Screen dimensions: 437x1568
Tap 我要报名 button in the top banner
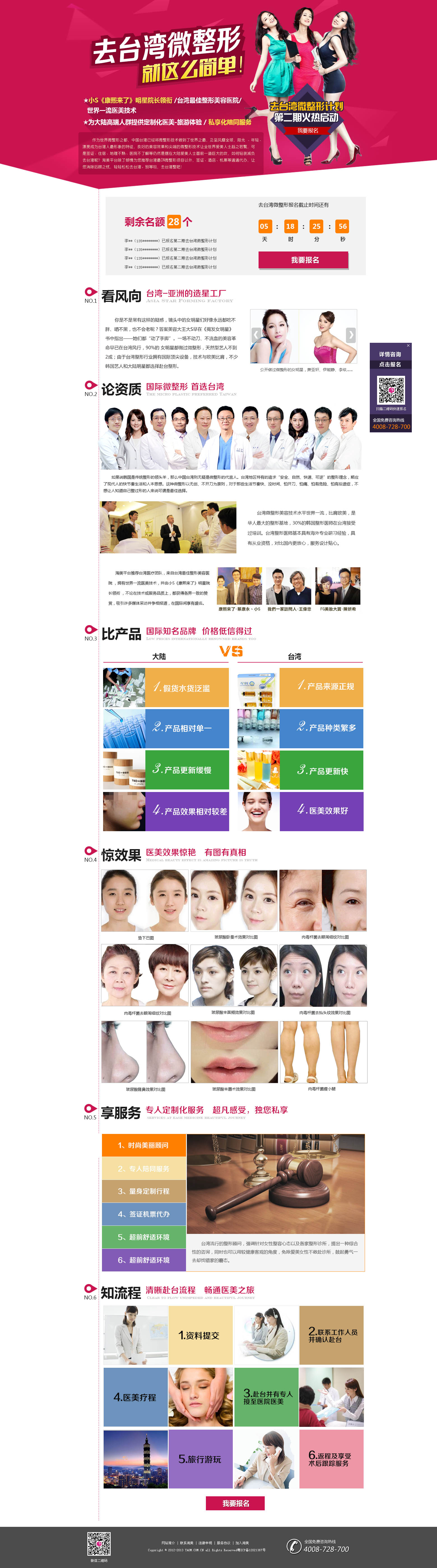[307, 130]
